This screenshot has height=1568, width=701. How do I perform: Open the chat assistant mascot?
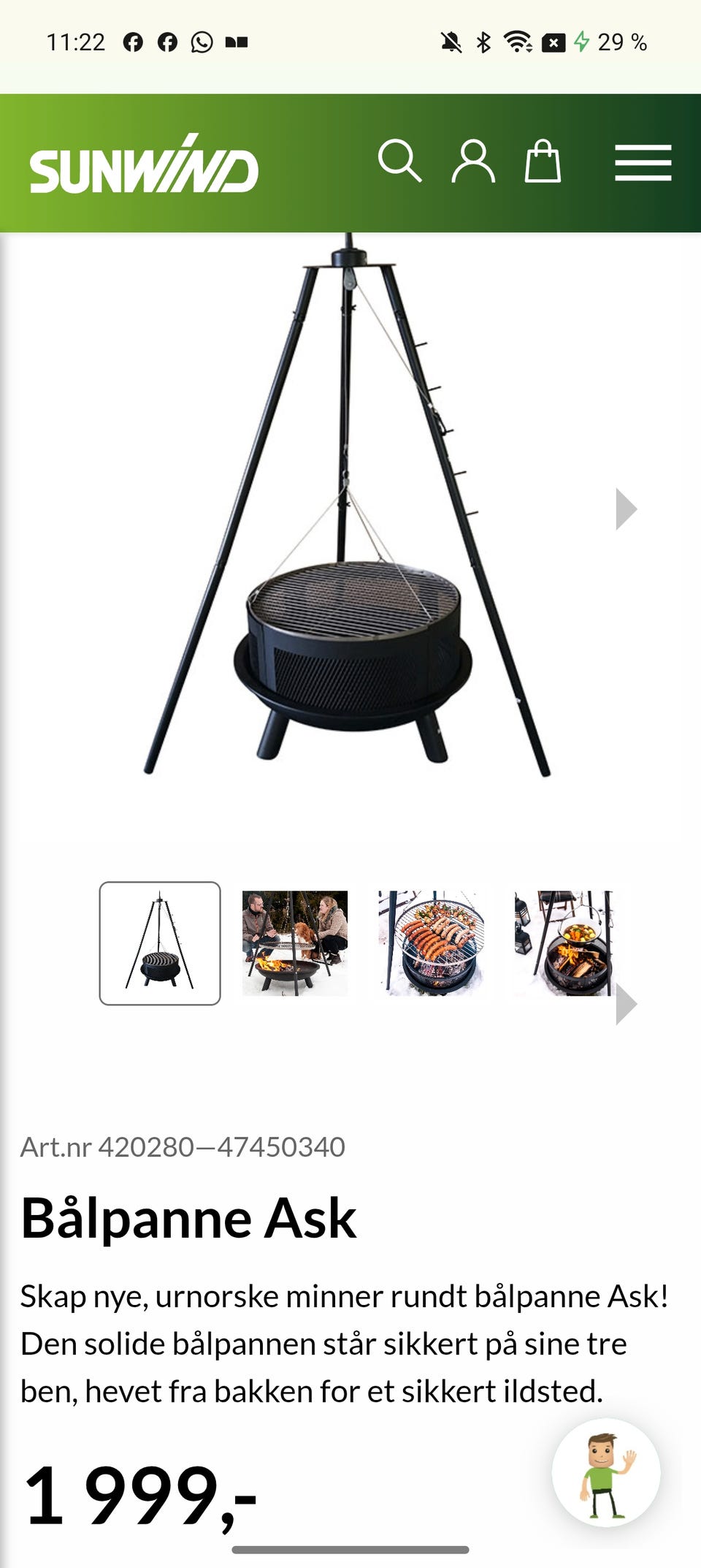click(x=606, y=1472)
